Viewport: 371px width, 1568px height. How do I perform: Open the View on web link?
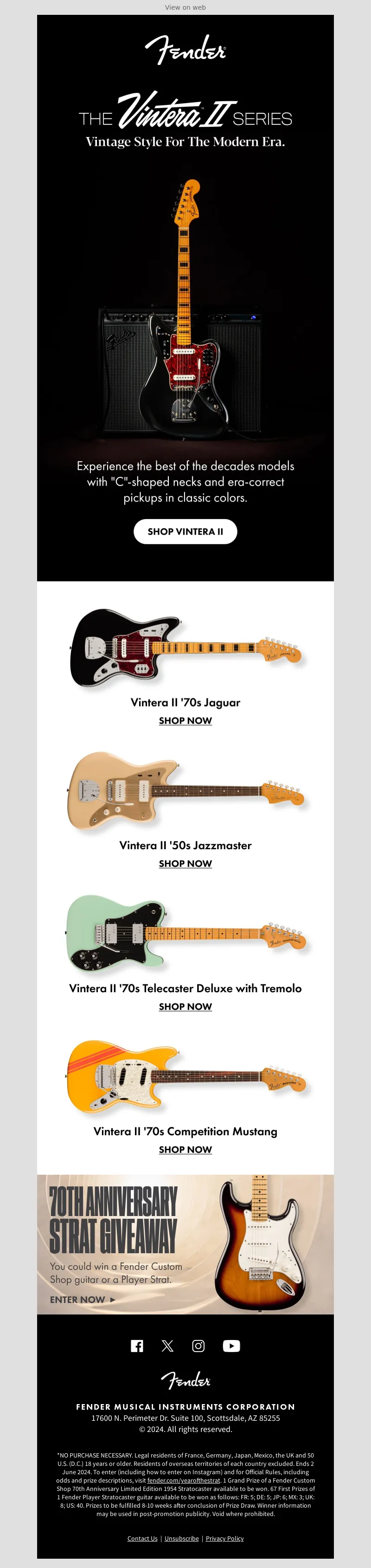click(185, 7)
